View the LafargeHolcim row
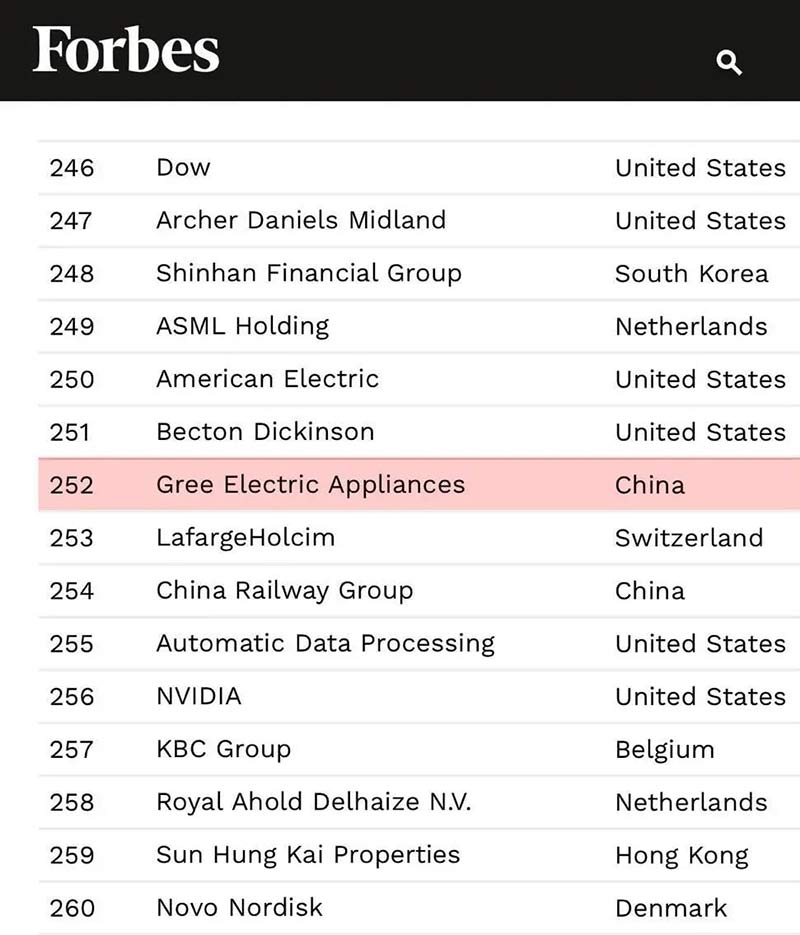This screenshot has width=800, height=935. tap(245, 538)
